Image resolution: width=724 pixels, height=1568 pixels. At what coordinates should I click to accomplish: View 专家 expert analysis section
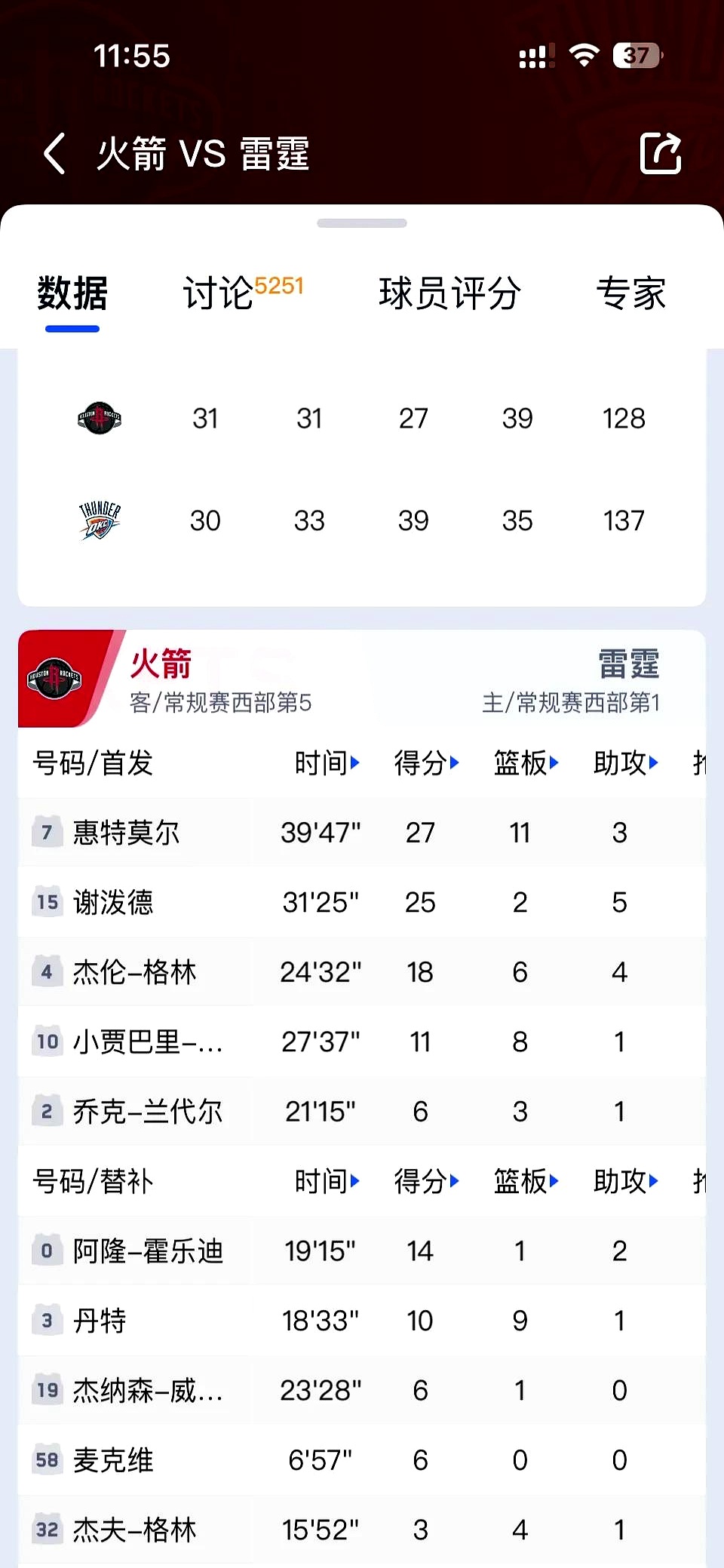[631, 294]
